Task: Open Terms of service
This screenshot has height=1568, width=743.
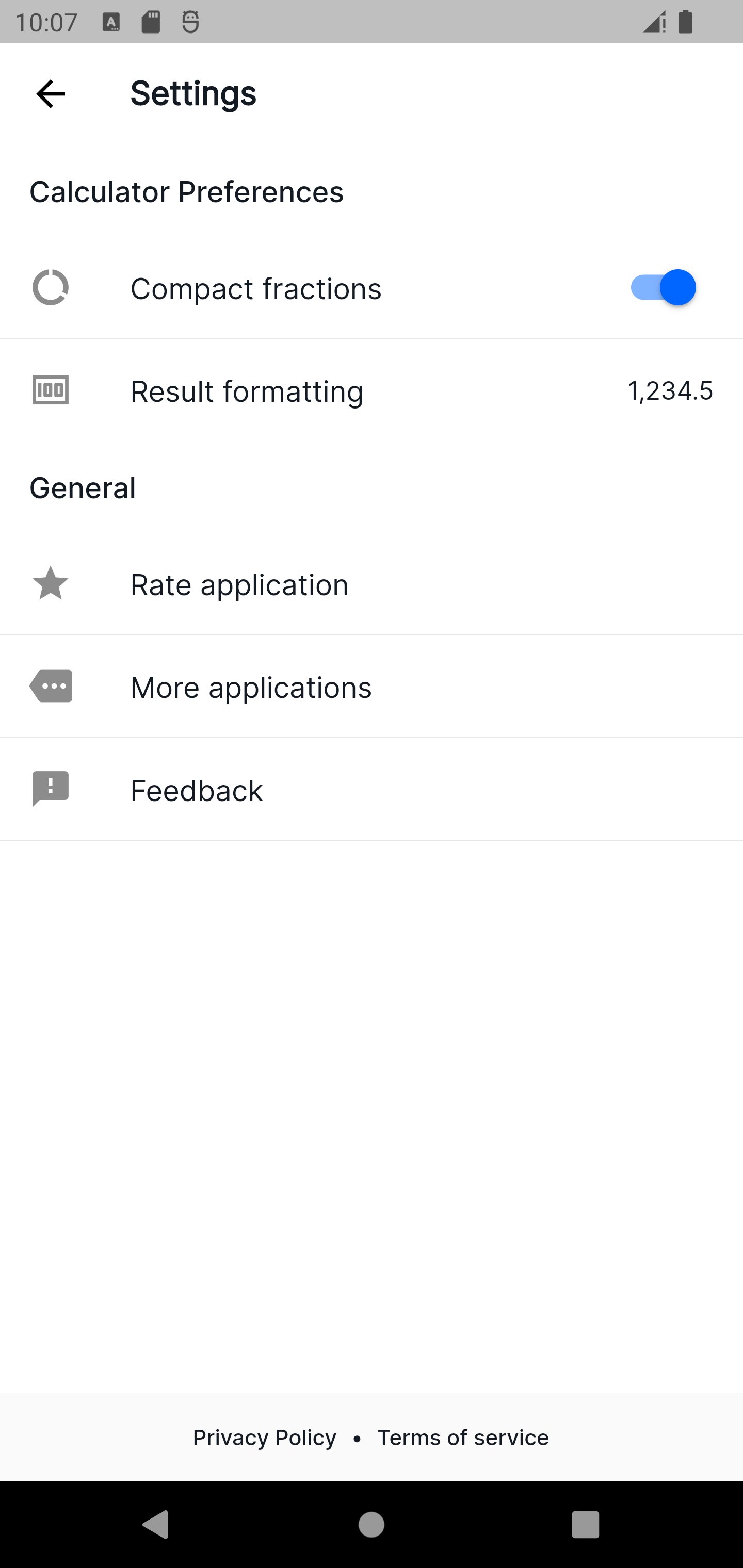Action: click(x=463, y=1438)
